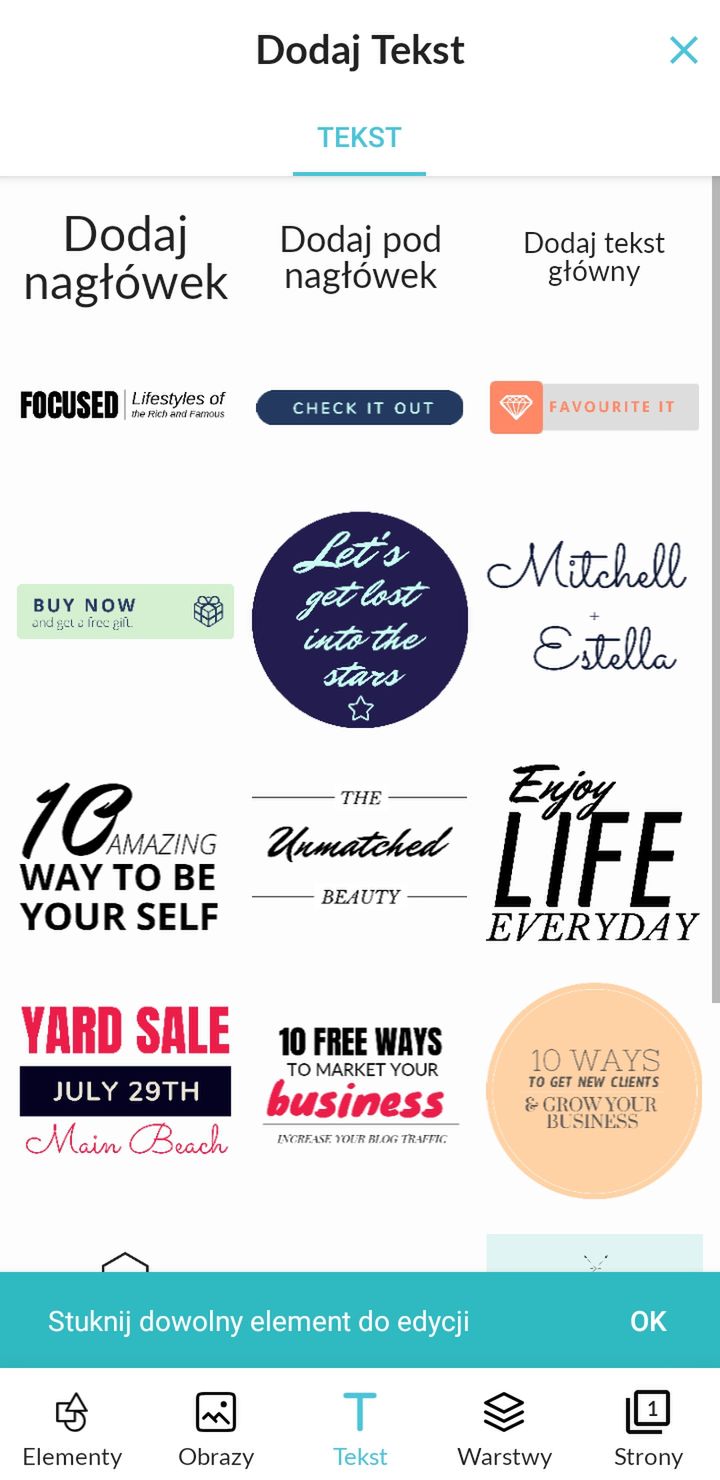
Task: Pick the YARD SALE July 29th template
Action: [x=125, y=1080]
